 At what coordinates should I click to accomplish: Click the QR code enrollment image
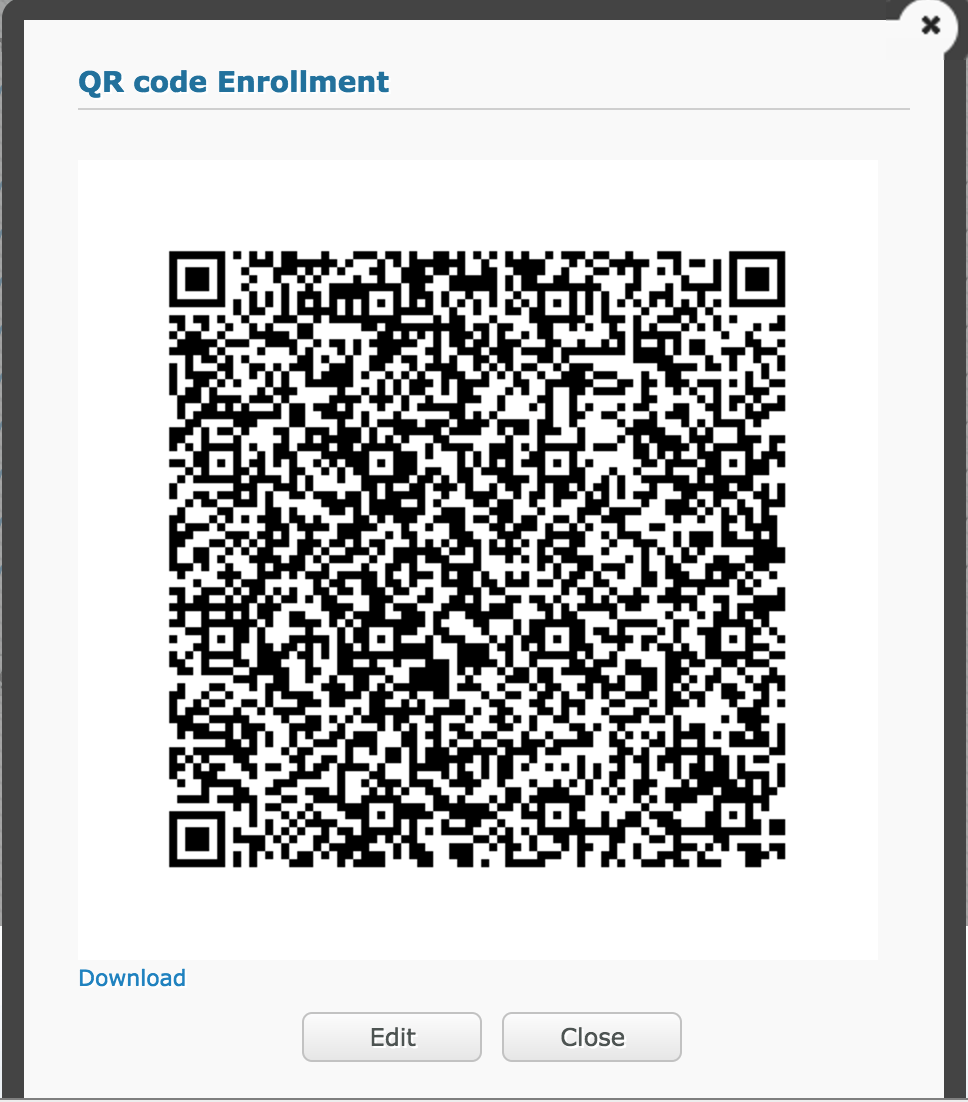[478, 557]
